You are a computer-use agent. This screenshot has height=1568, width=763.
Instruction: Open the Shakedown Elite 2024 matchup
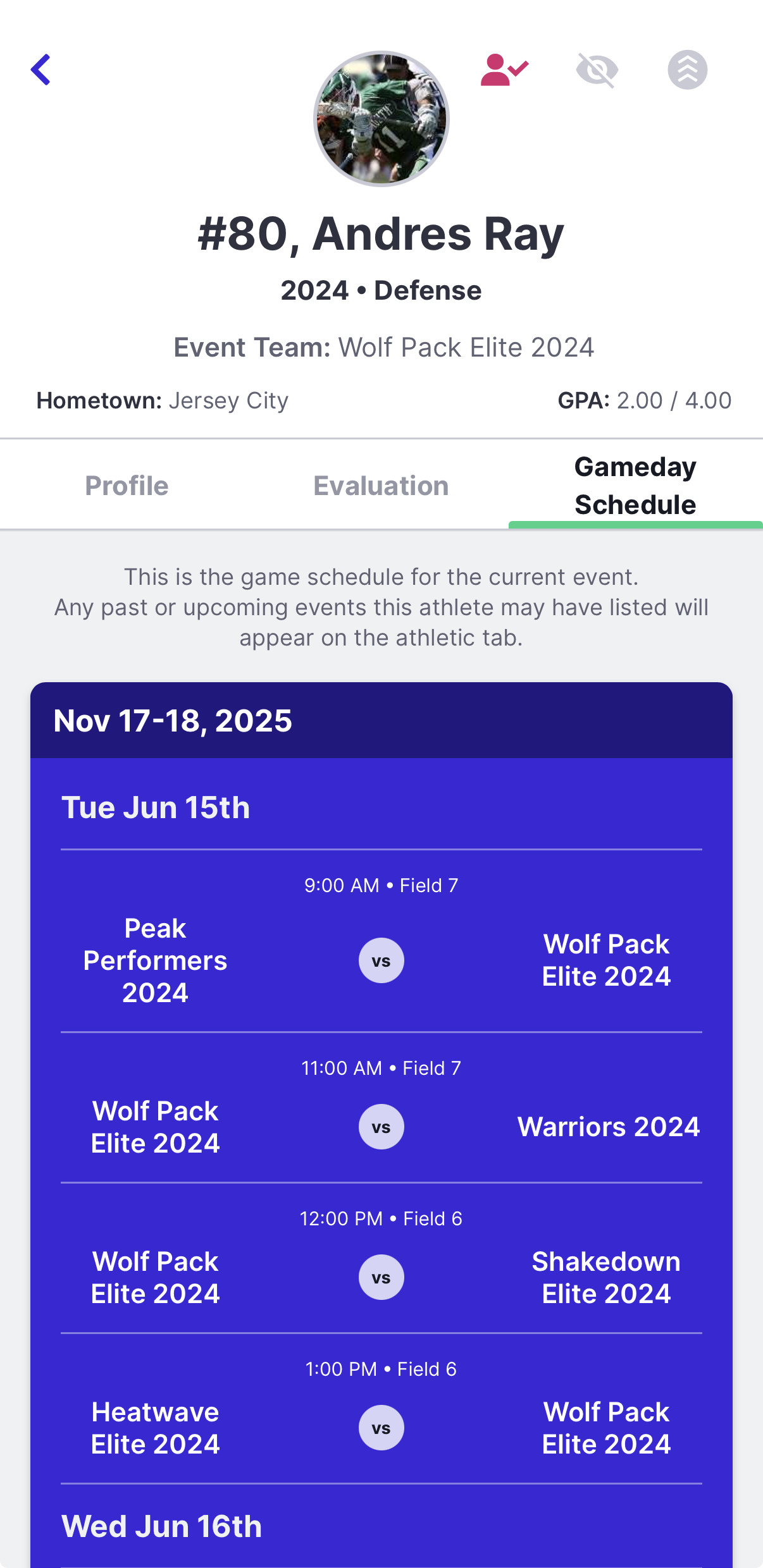coord(606,1277)
